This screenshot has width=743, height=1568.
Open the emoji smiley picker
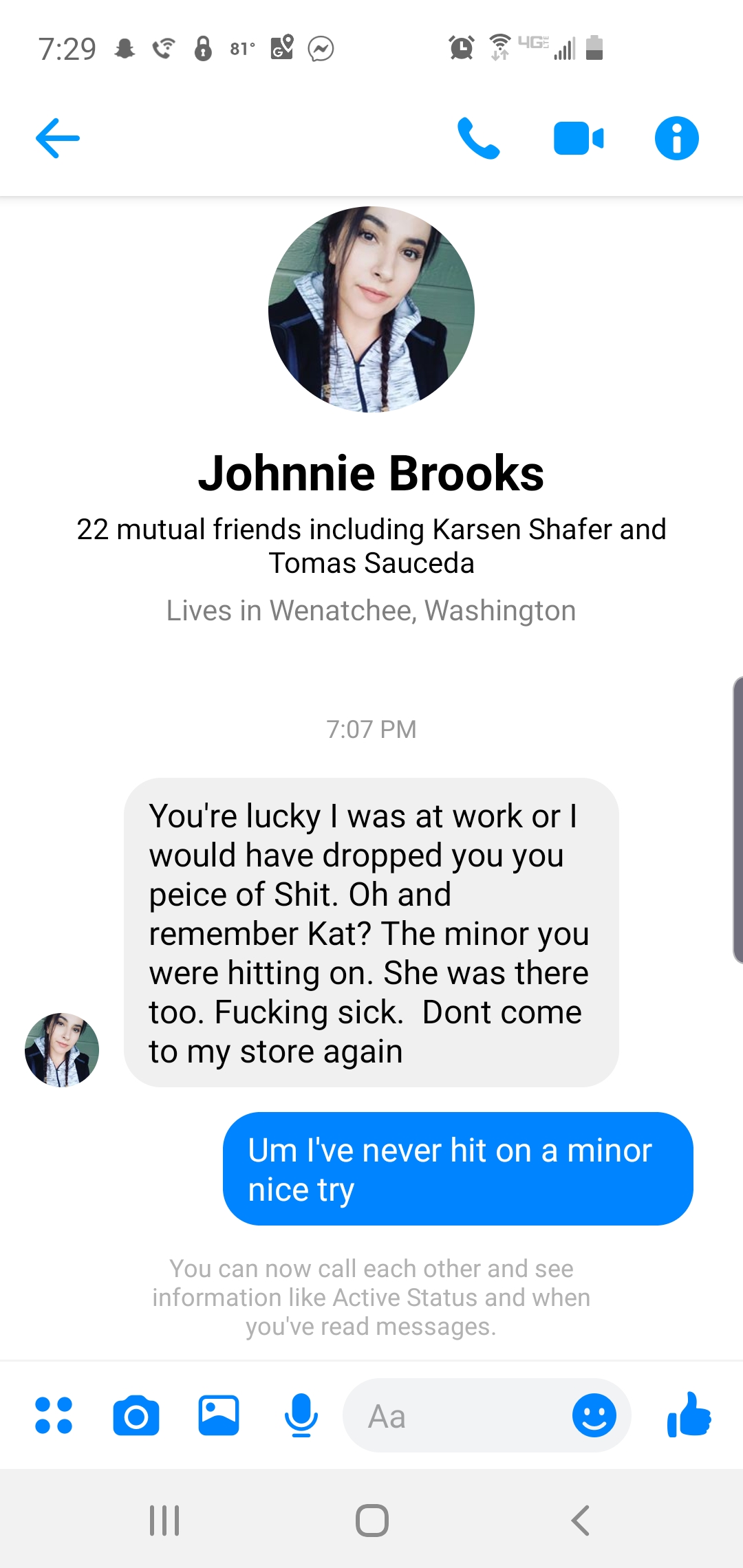594,1415
